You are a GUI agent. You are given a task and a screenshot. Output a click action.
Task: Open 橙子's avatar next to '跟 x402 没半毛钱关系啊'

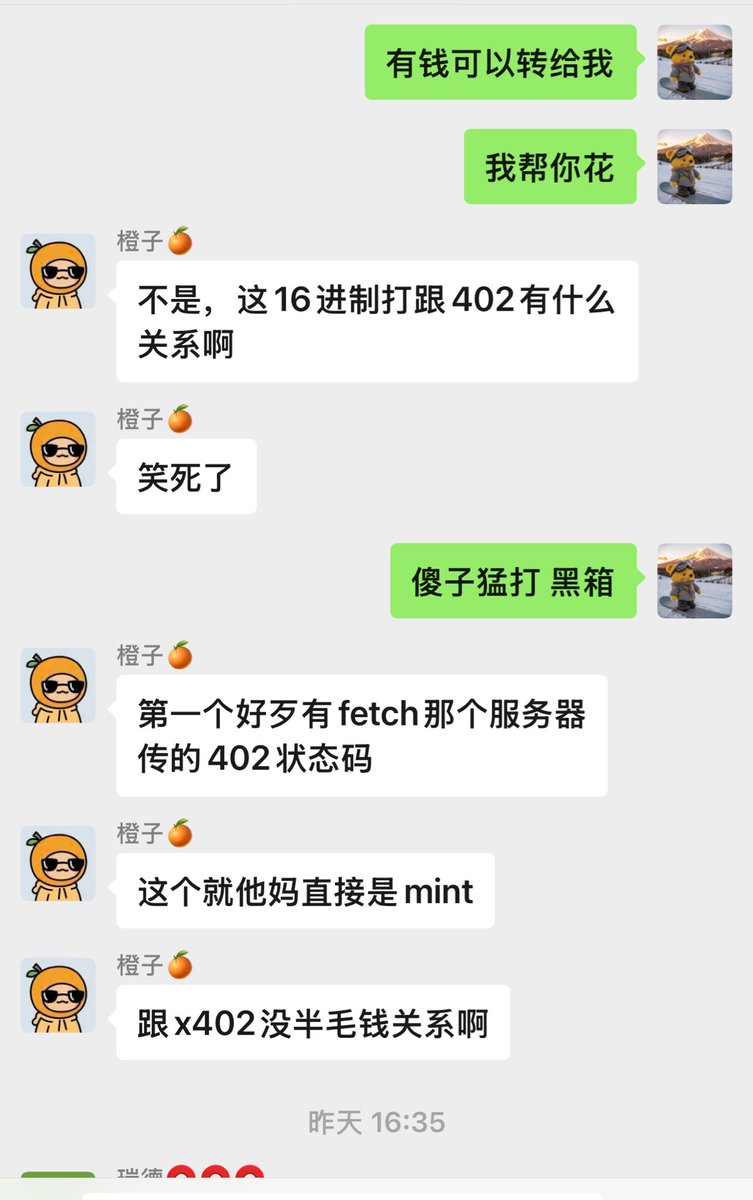coord(58,996)
